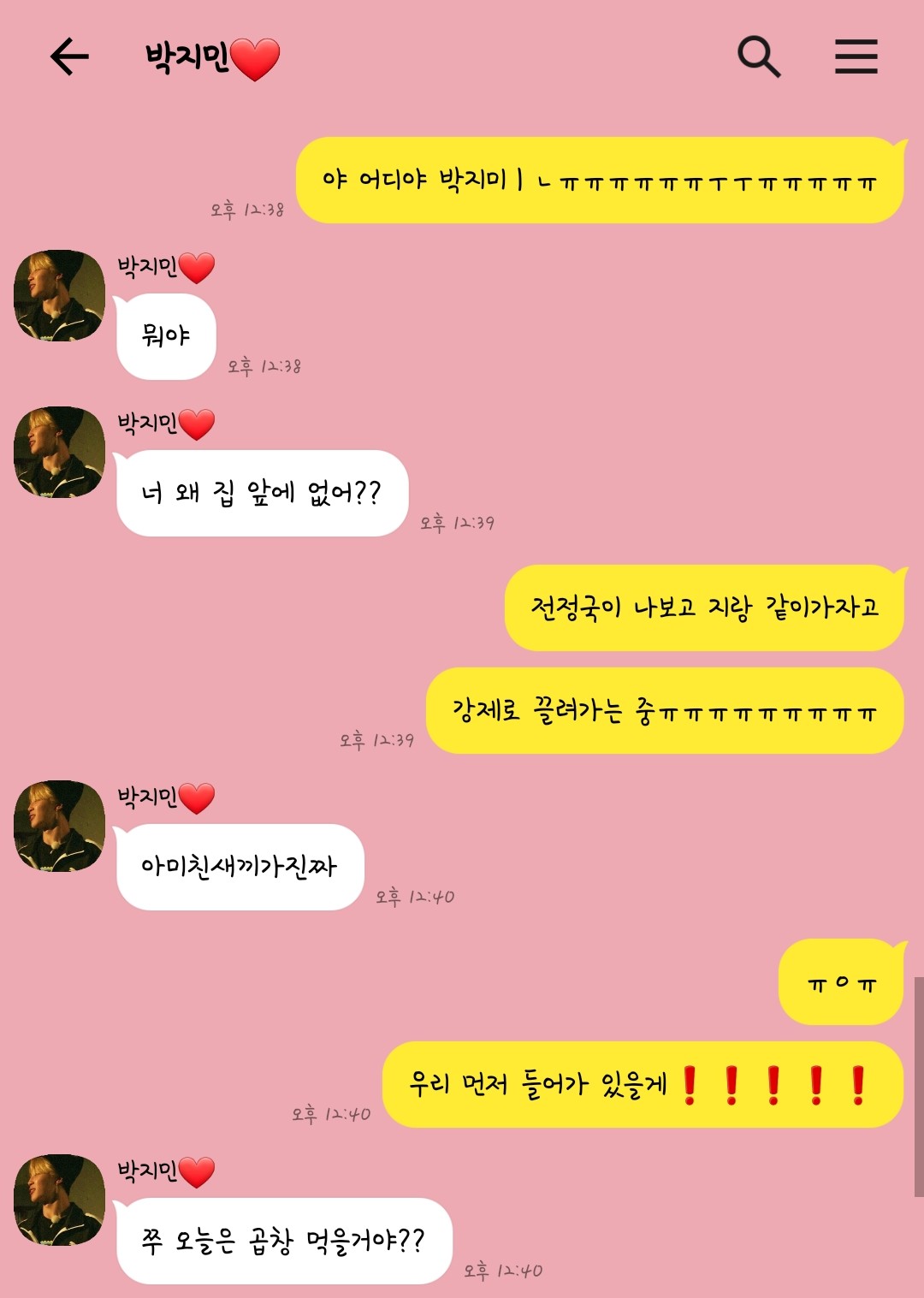The image size is (924, 1298).
Task: Tap the back arrow to exit chat
Action: point(71,58)
